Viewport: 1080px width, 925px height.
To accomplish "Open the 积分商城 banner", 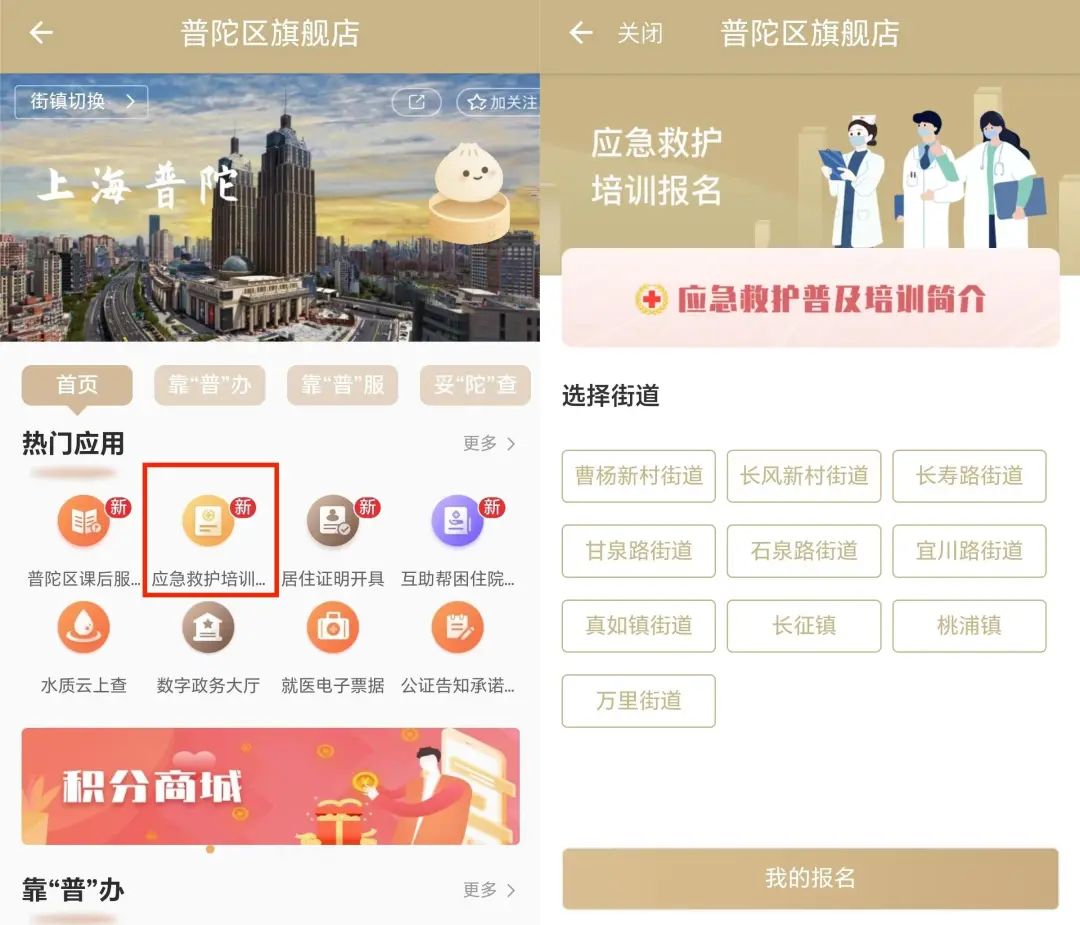I will click(270, 786).
